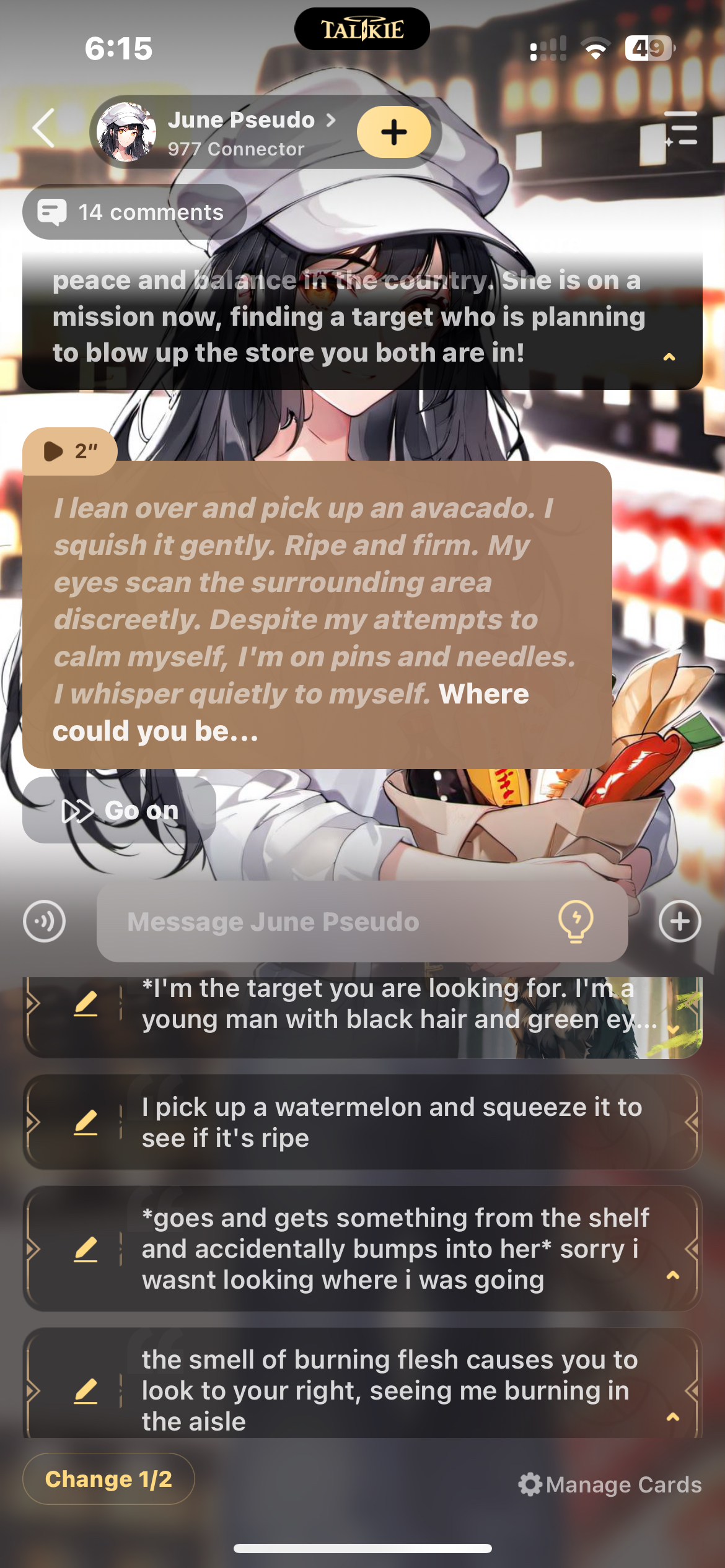
Task: Switch to voice input mode
Action: (44, 921)
